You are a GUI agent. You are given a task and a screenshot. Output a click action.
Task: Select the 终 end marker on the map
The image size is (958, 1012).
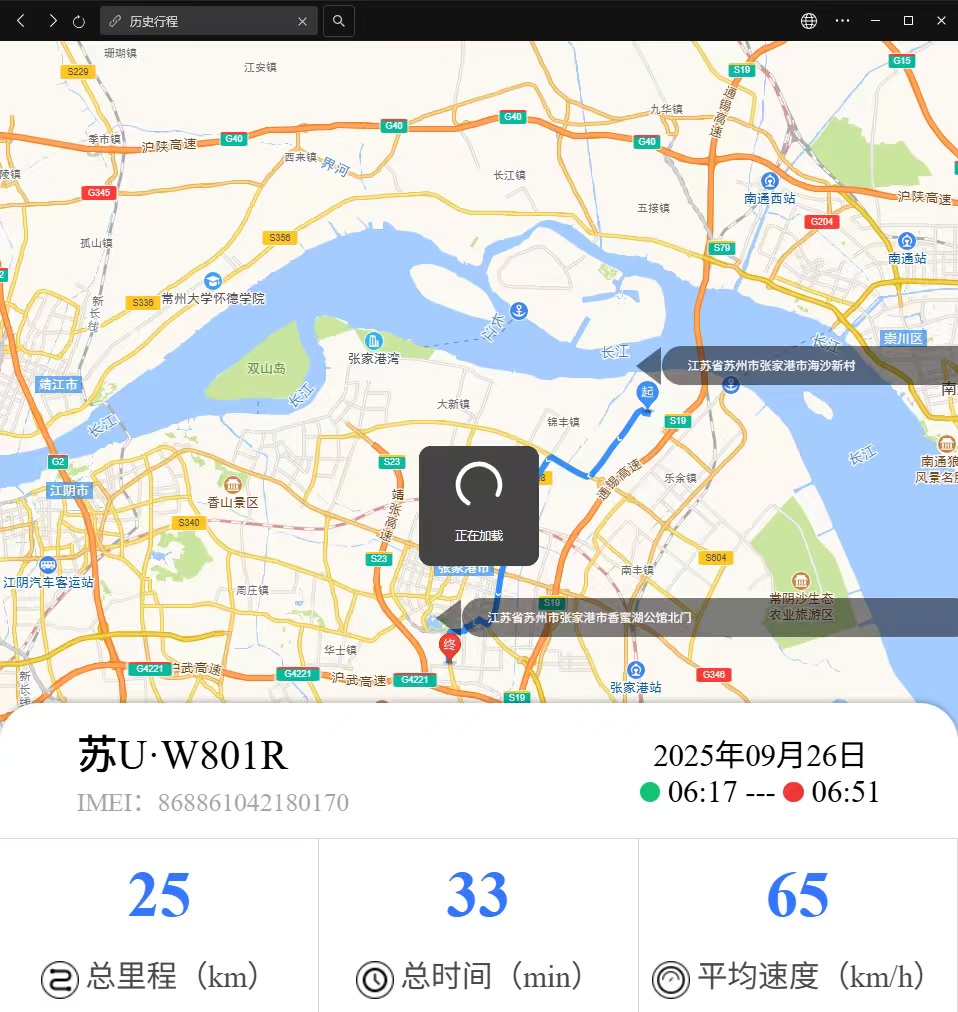point(450,645)
